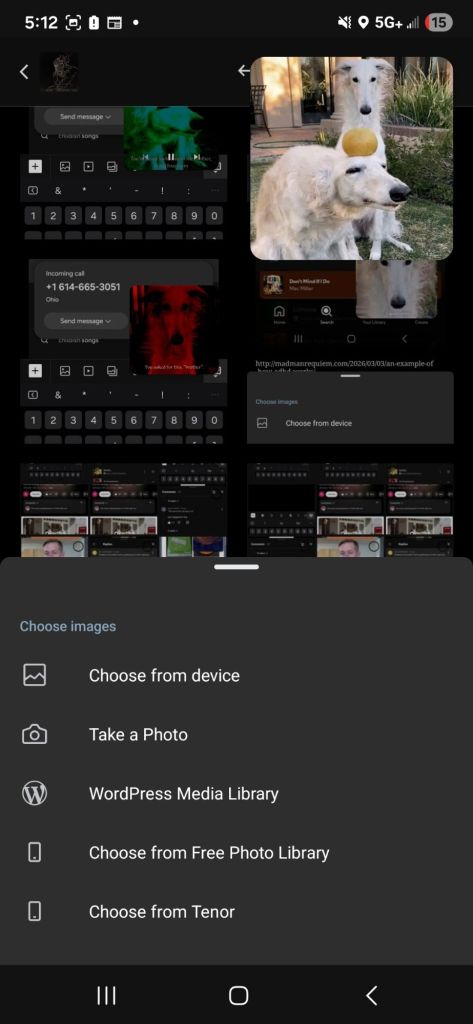Choose from Free Photo Library
The height and width of the screenshot is (1024, 473).
[236, 853]
